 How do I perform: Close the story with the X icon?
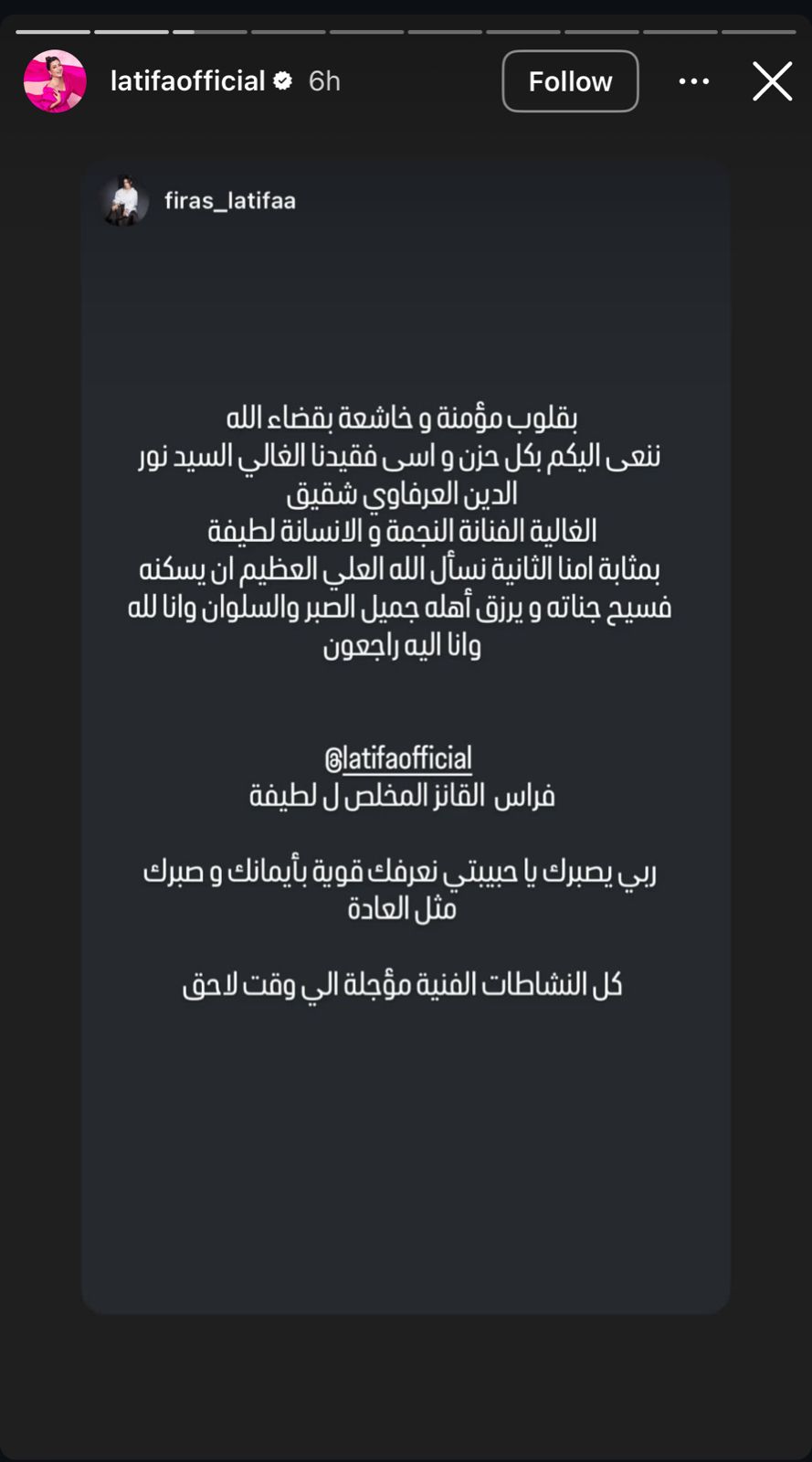point(772,81)
